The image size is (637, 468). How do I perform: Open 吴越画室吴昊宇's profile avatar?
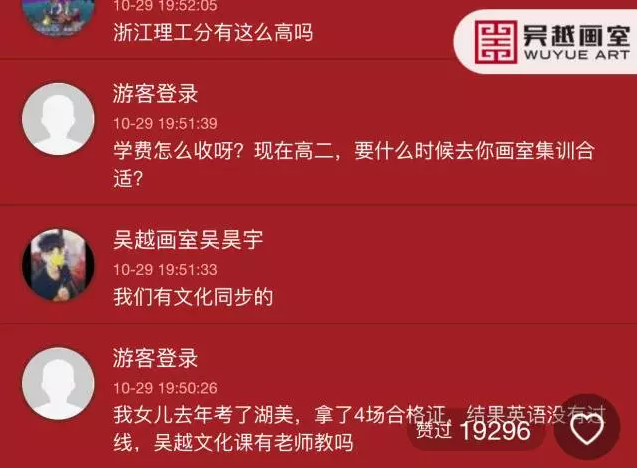tap(58, 264)
